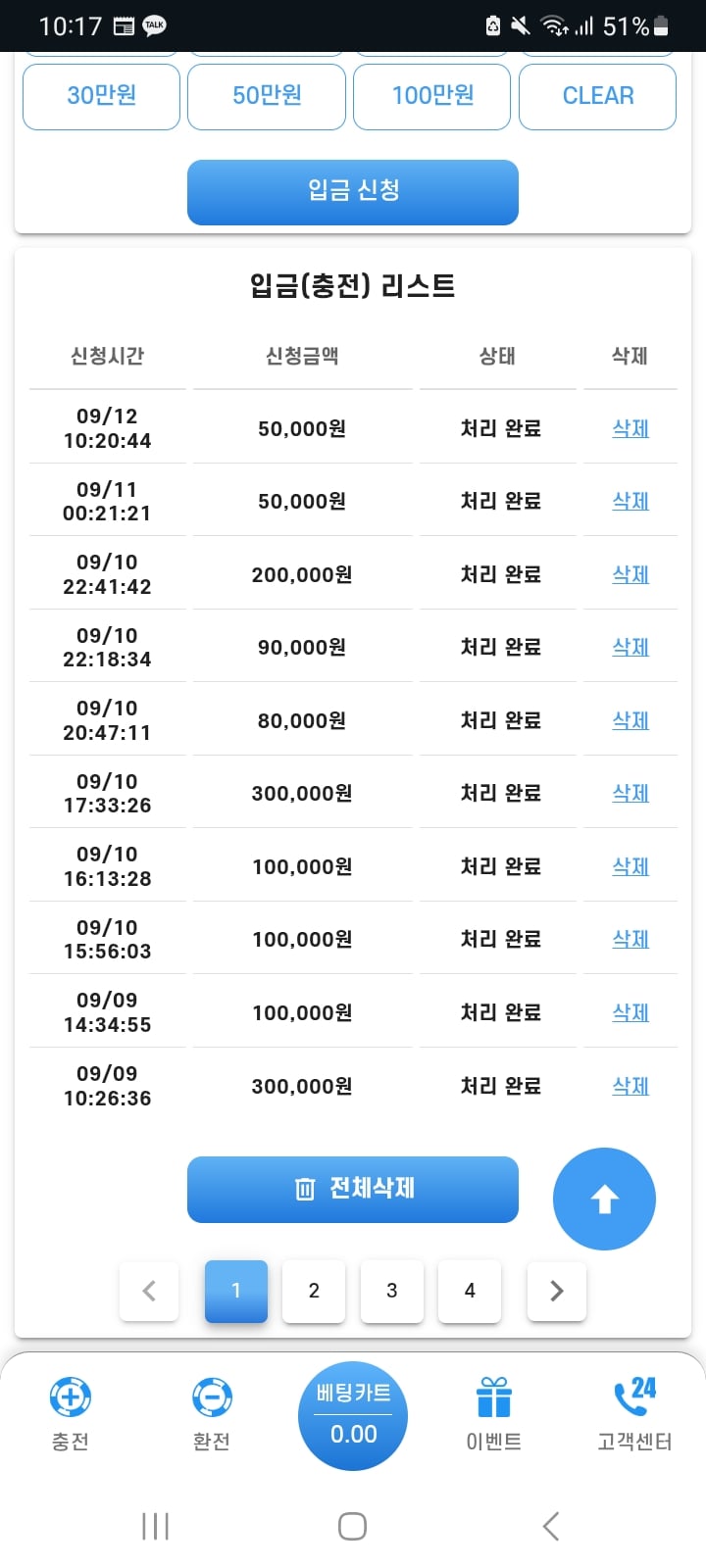Tap CLEAR to reset the amount

(x=597, y=96)
